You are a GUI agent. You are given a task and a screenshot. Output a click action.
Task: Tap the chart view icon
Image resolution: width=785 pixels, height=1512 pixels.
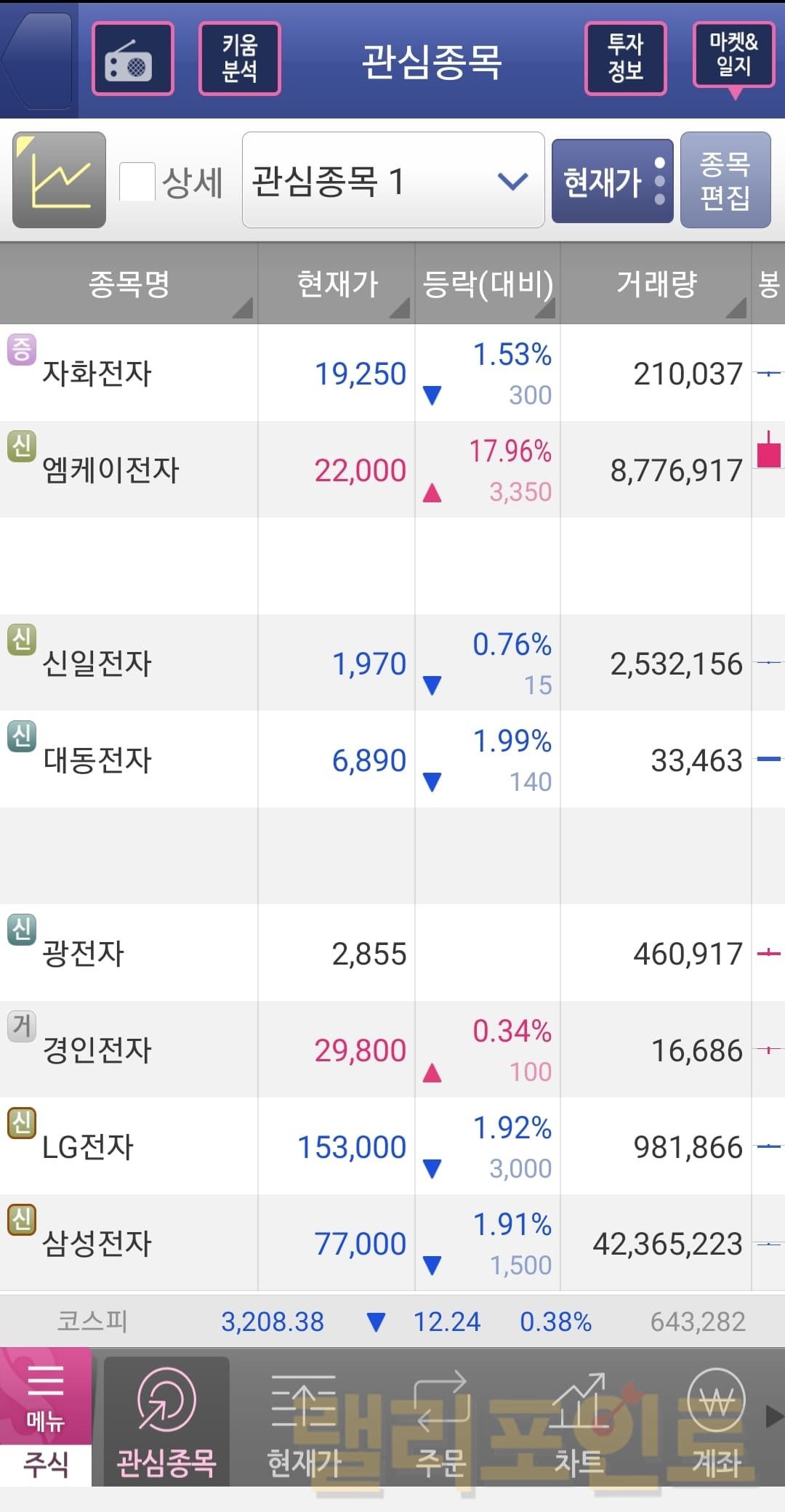[60, 180]
